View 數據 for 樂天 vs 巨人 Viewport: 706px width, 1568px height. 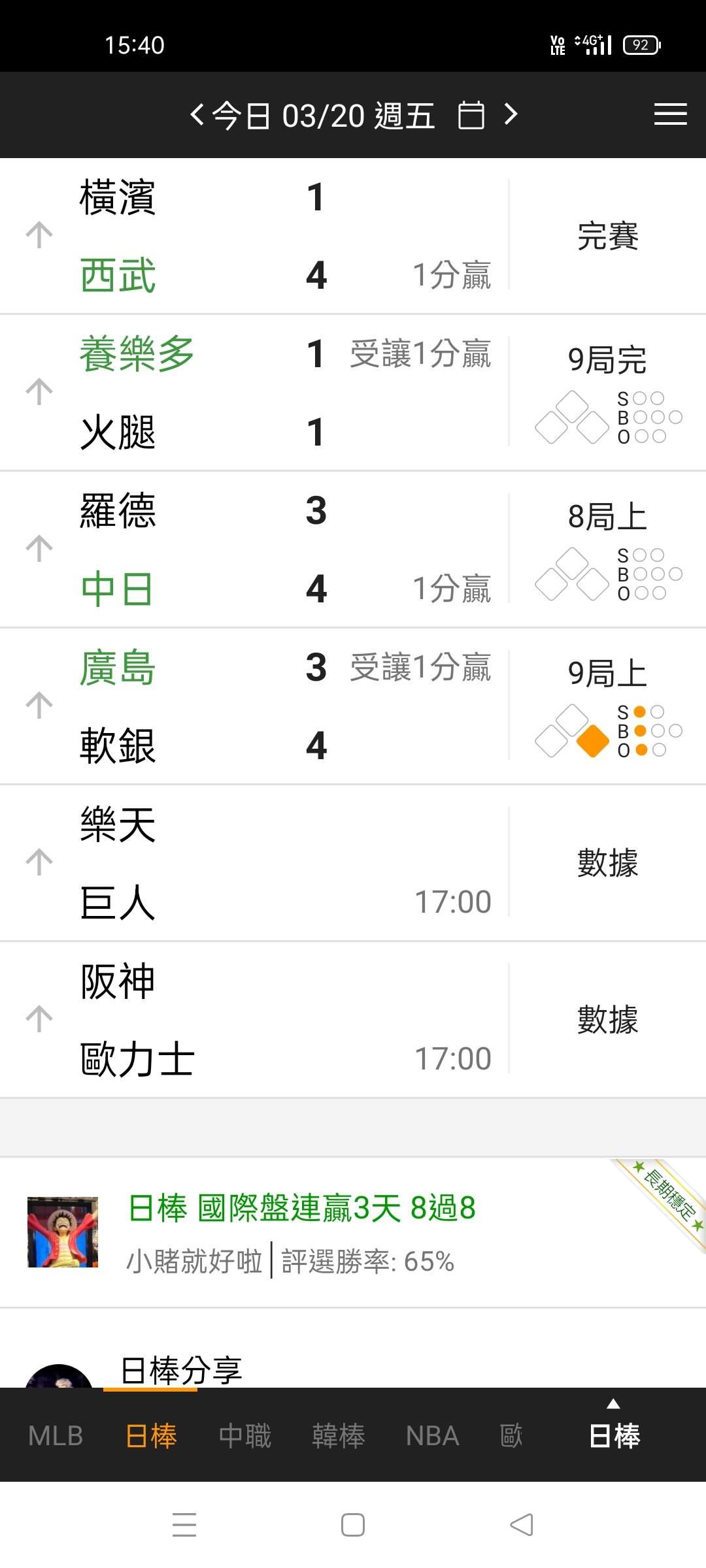pos(607,862)
